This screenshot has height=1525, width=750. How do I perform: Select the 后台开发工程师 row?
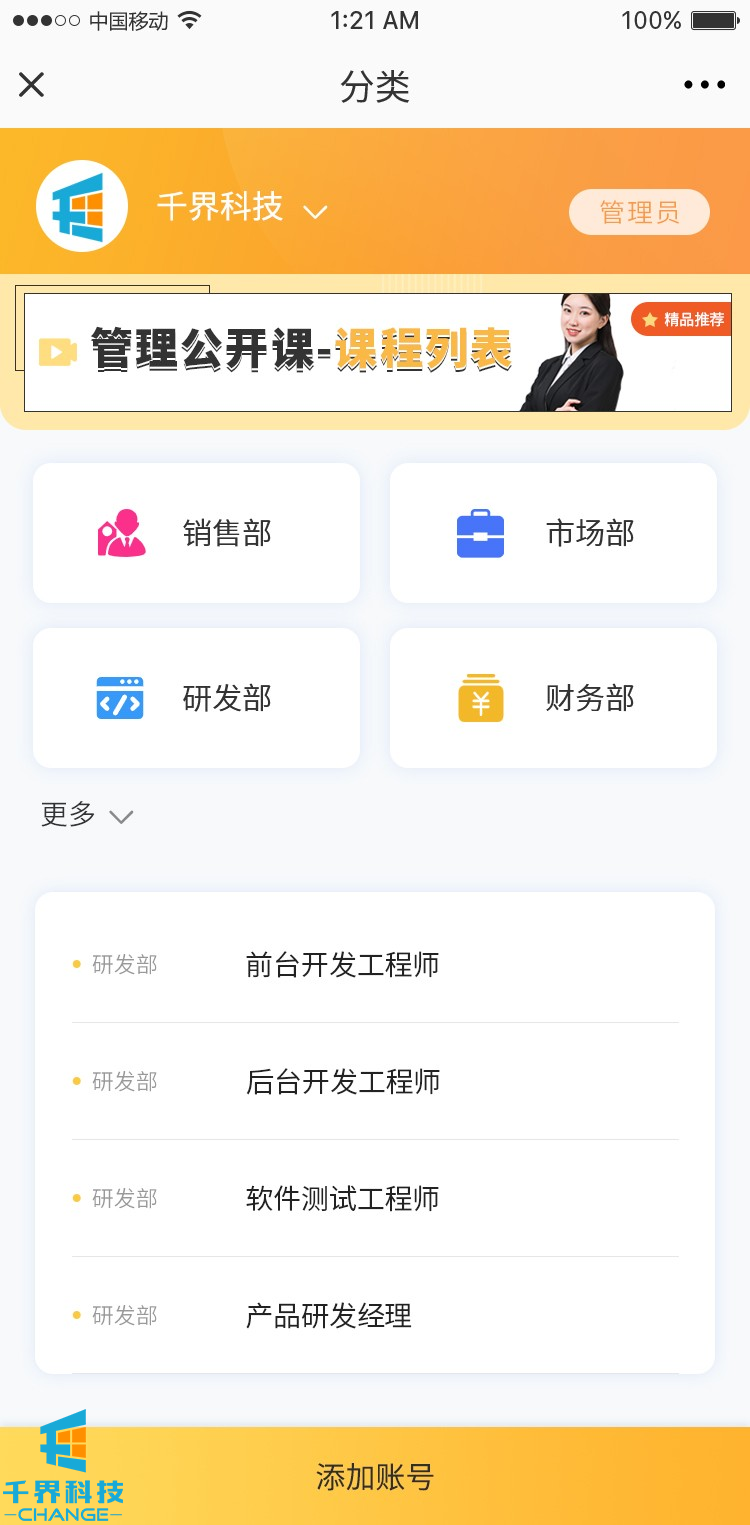(374, 1081)
